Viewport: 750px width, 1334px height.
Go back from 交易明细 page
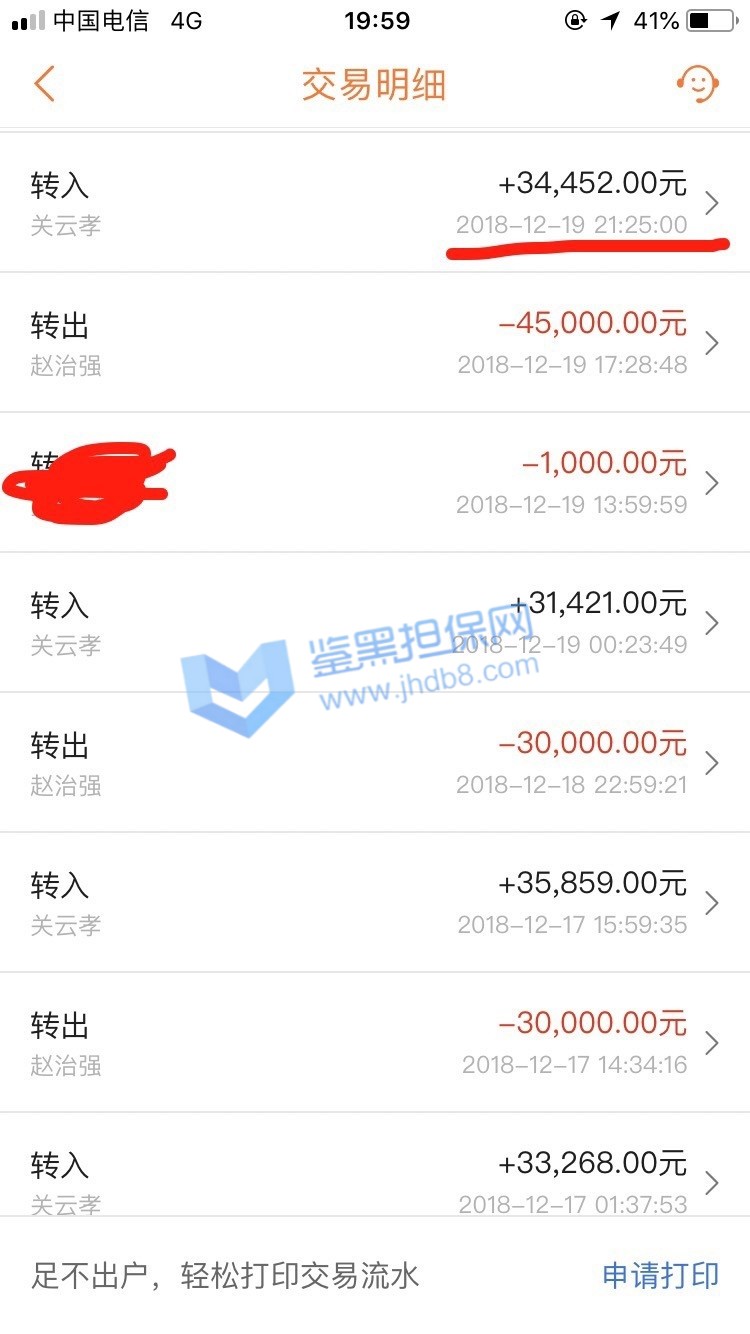(44, 85)
